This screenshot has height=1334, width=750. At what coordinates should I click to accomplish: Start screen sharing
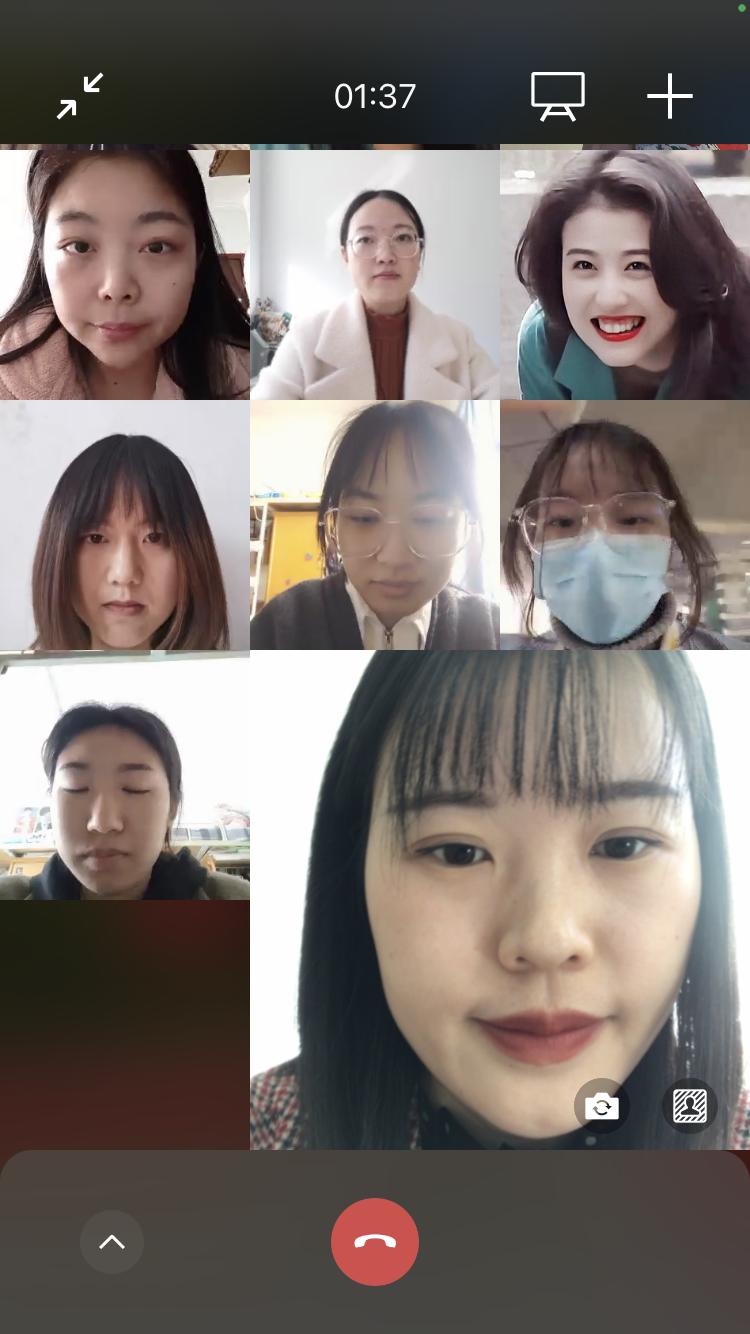click(x=557, y=96)
